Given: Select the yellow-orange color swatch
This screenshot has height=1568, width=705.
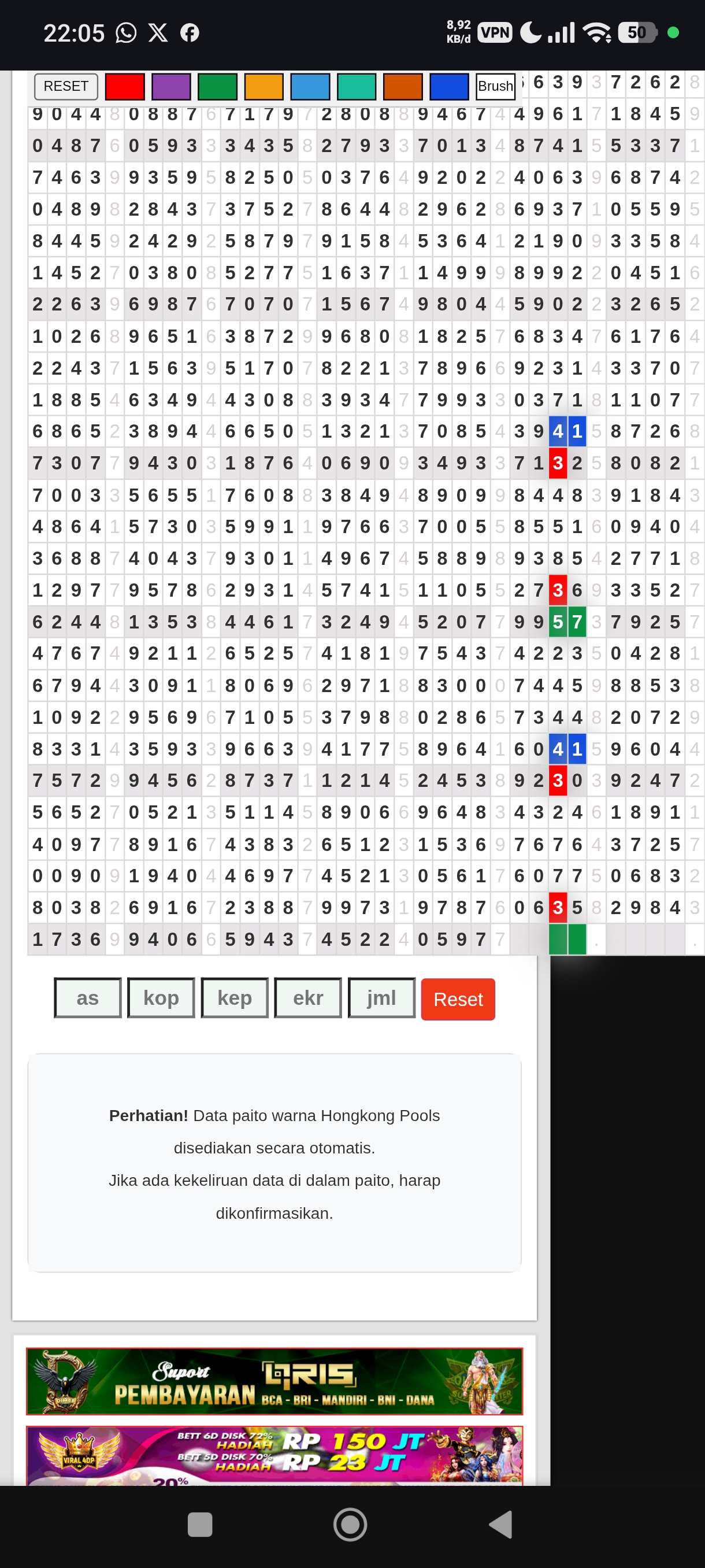Looking at the screenshot, I should pos(264,86).
